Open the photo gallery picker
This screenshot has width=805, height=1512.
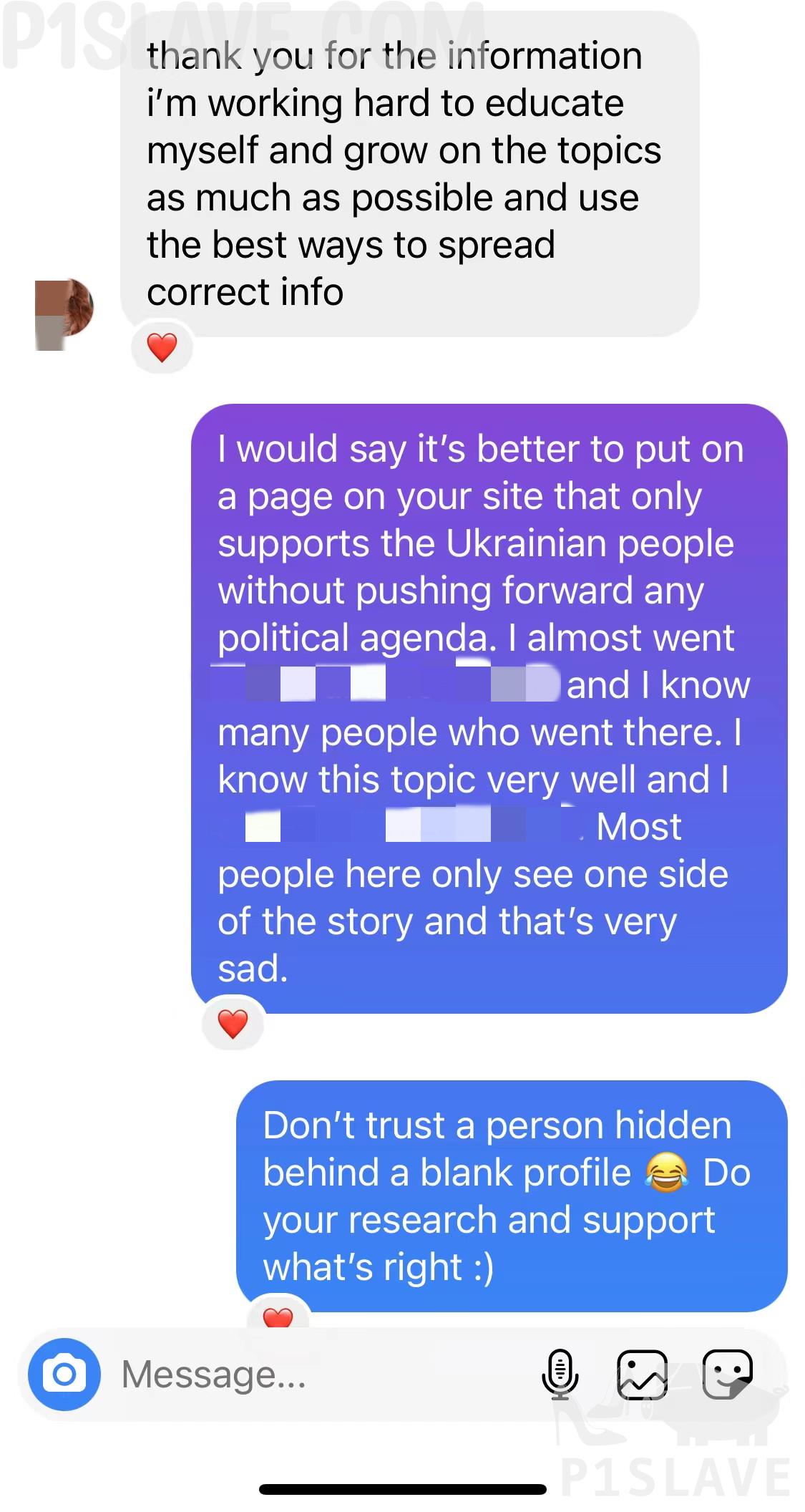[642, 1374]
